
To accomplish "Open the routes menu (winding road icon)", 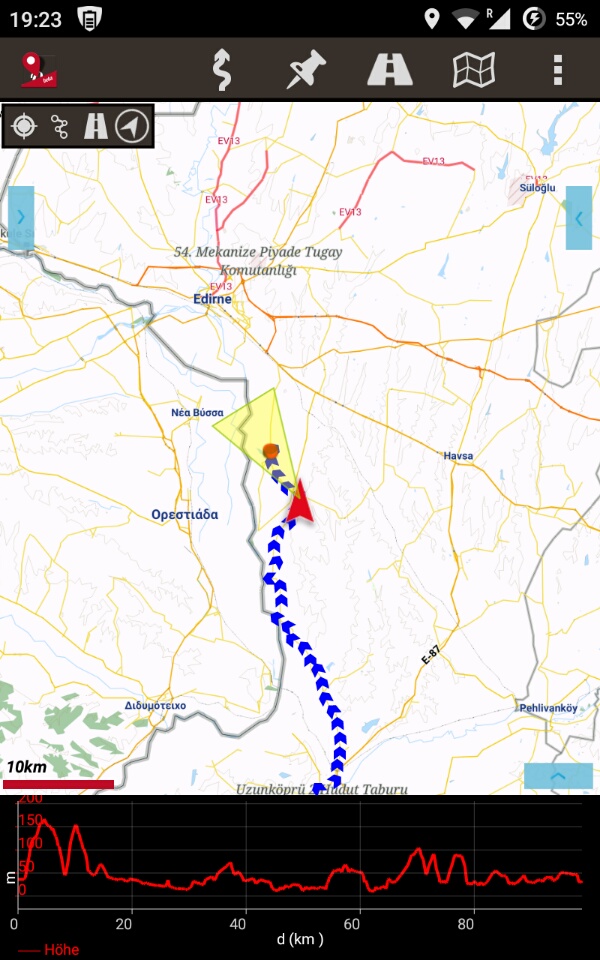I will pos(221,69).
